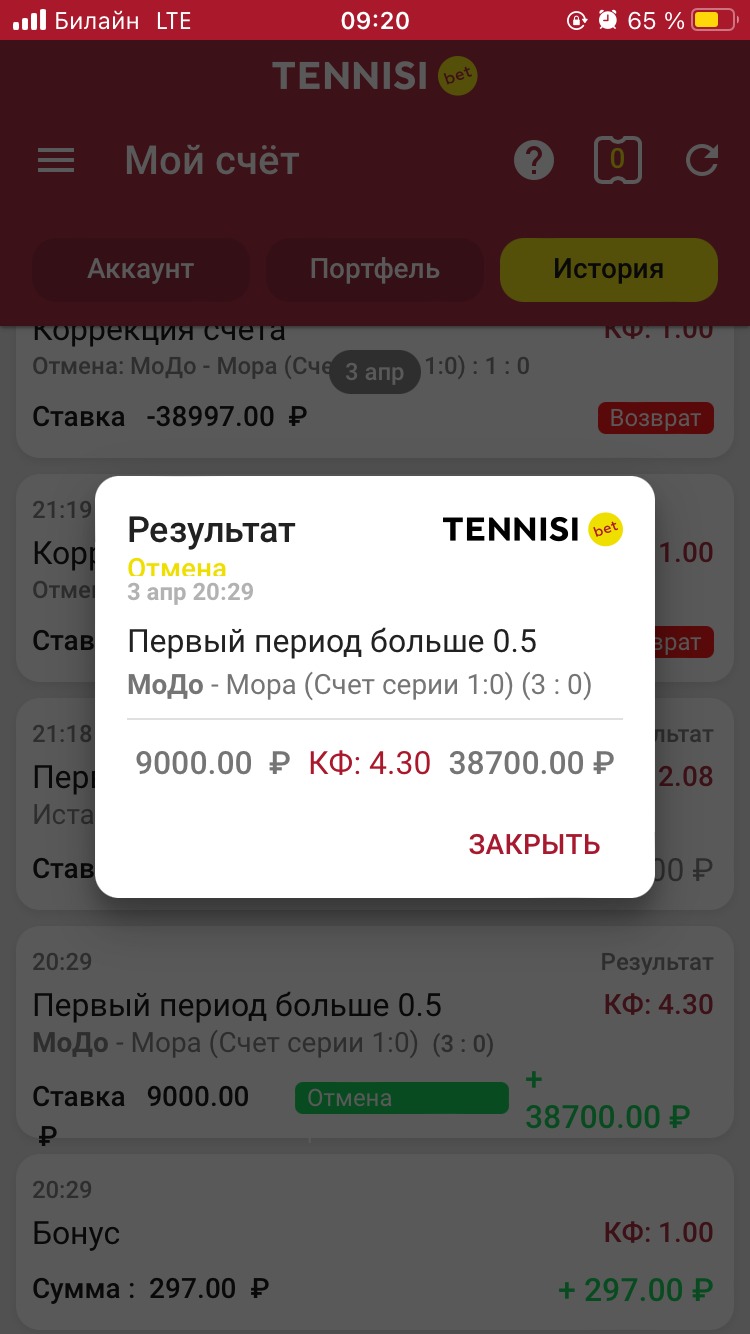750x1334 pixels.
Task: Refresh the account page
Action: pos(702,160)
